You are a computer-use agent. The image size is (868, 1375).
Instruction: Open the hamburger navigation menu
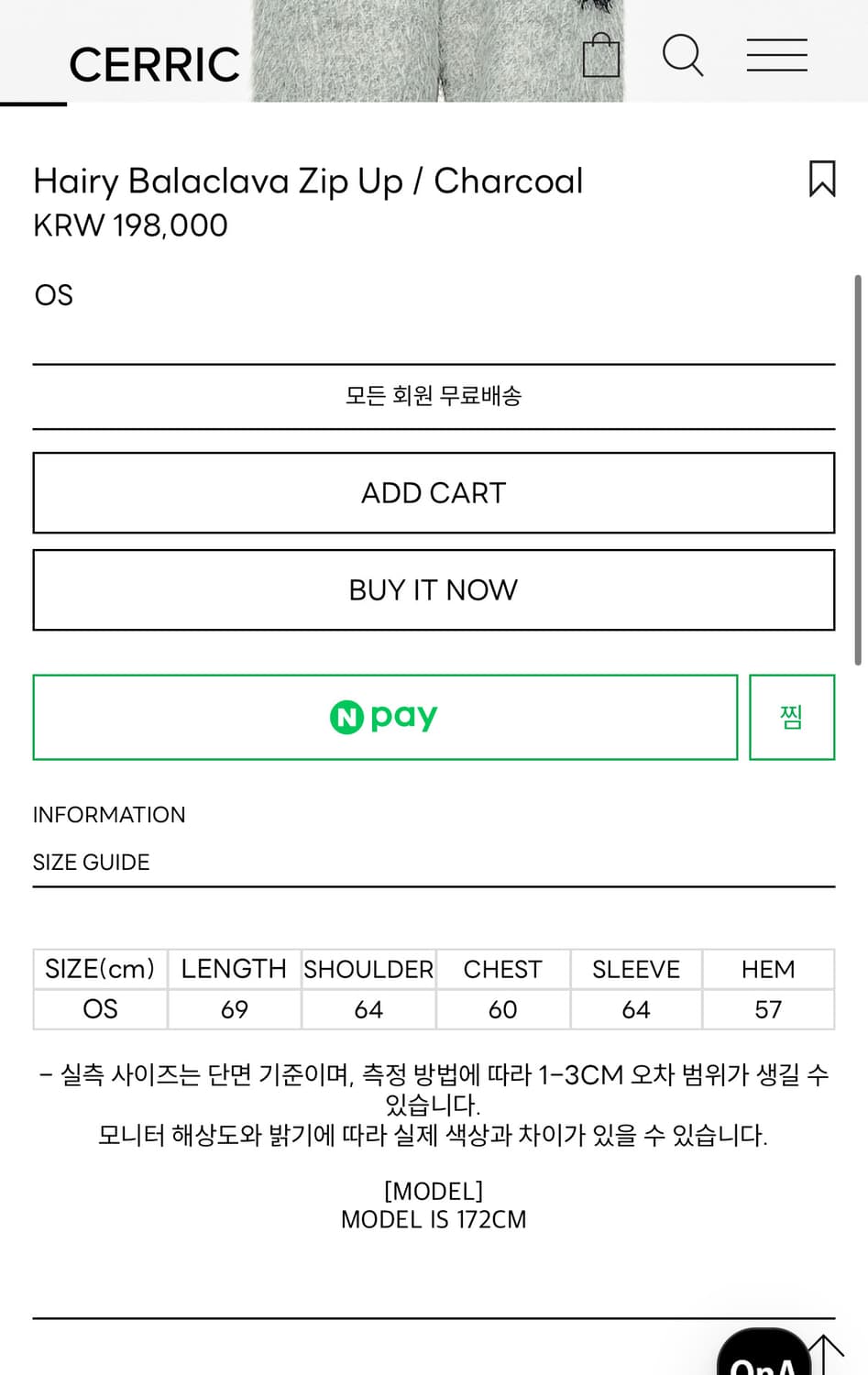coord(775,55)
